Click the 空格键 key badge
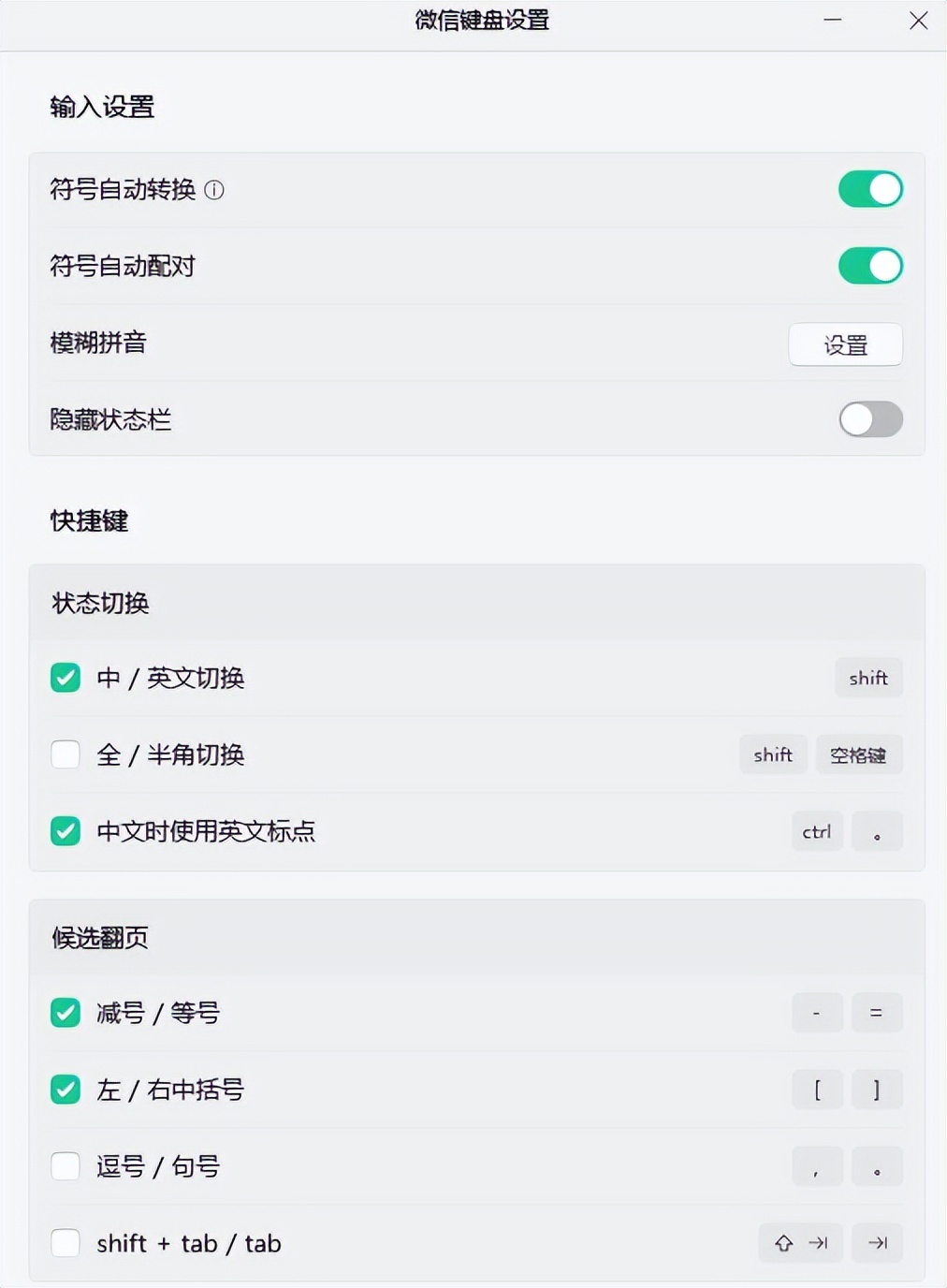Image resolution: width=947 pixels, height=1288 pixels. [858, 754]
